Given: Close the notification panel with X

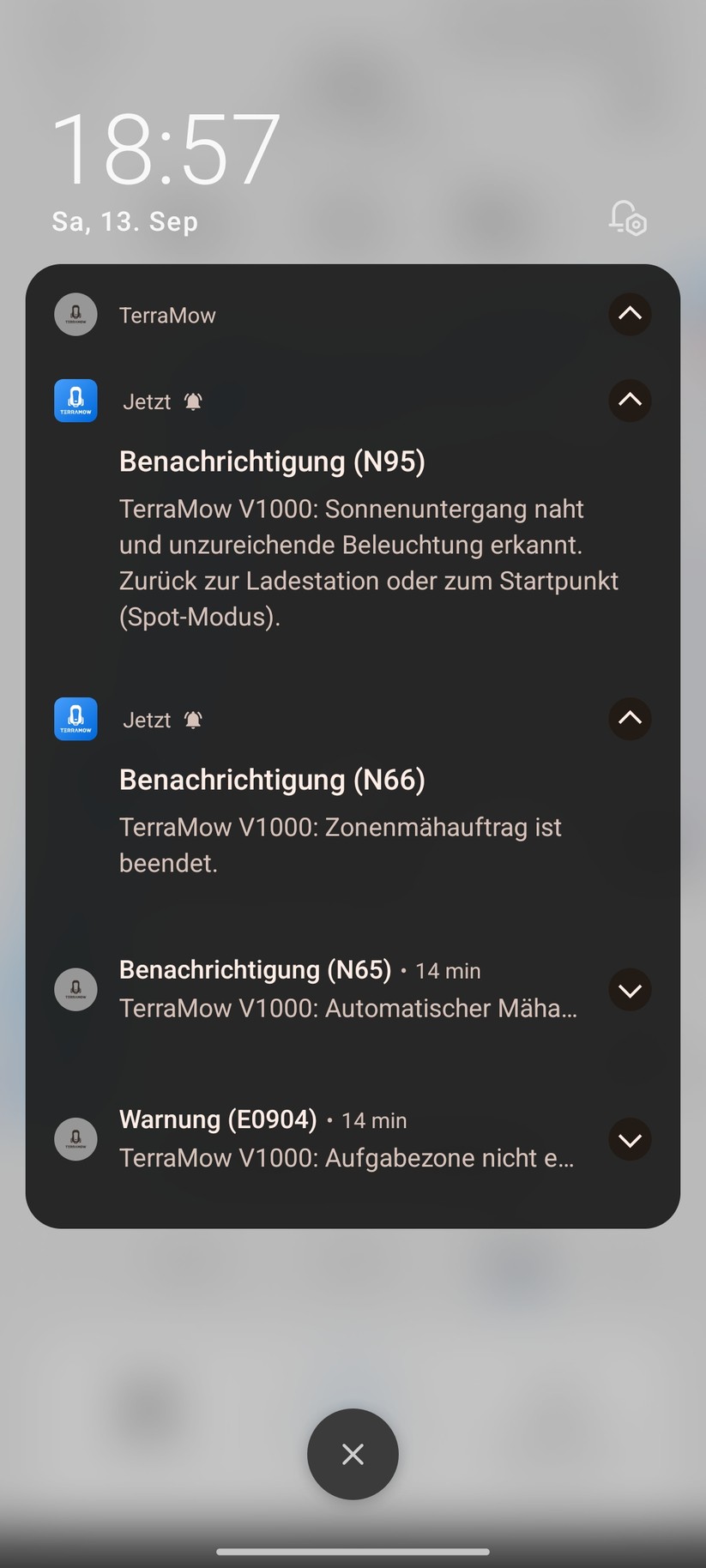Looking at the screenshot, I should pyautogui.click(x=353, y=1454).
